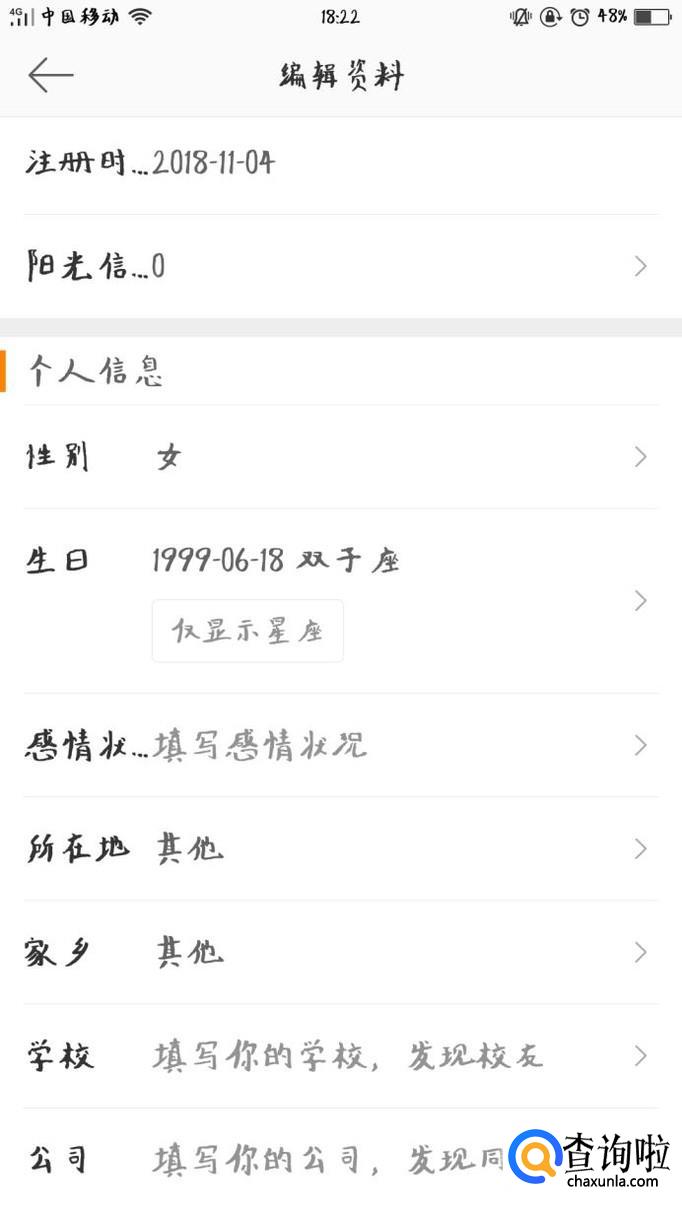682x1212 pixels.
Task: Go back from 编辑资料 screen
Action: pos(50,75)
